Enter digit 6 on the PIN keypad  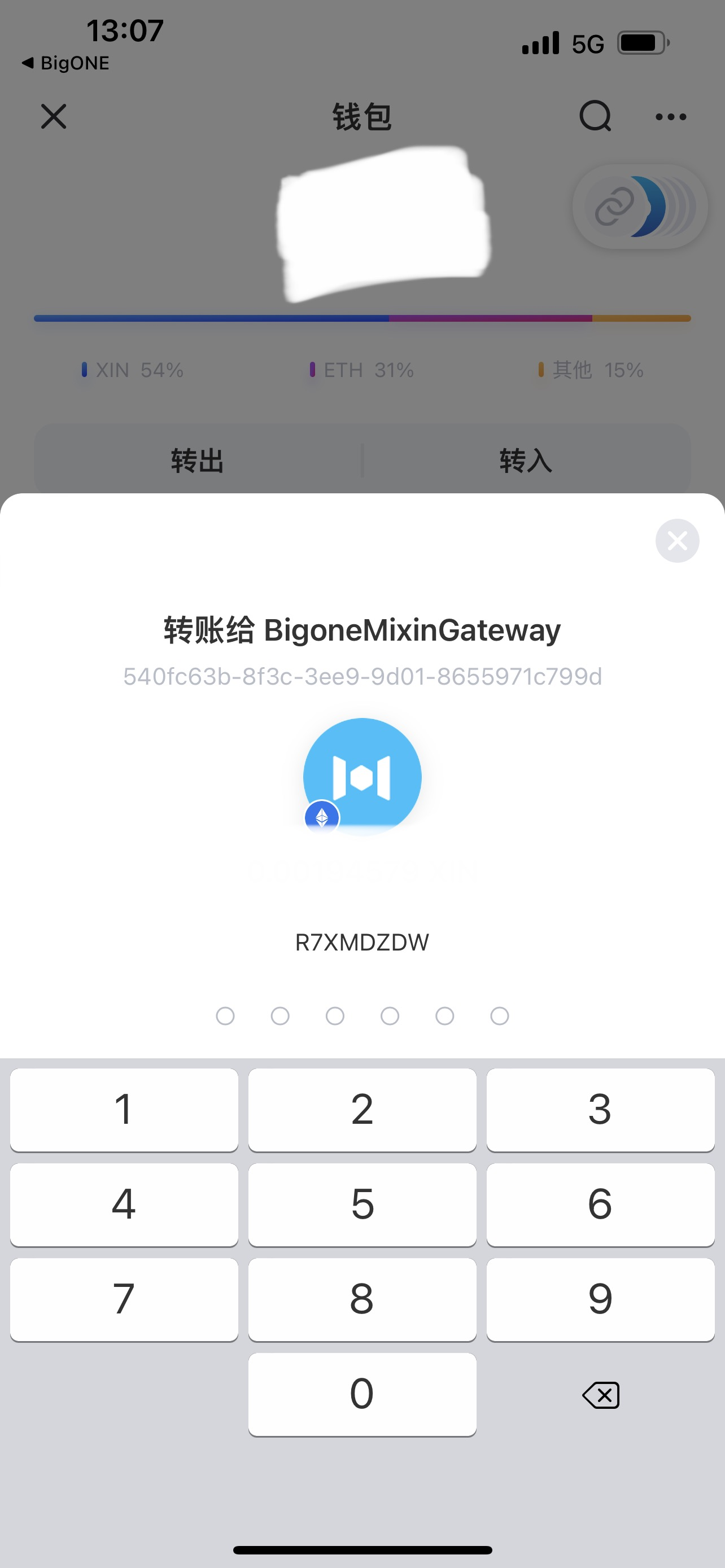tap(600, 1205)
